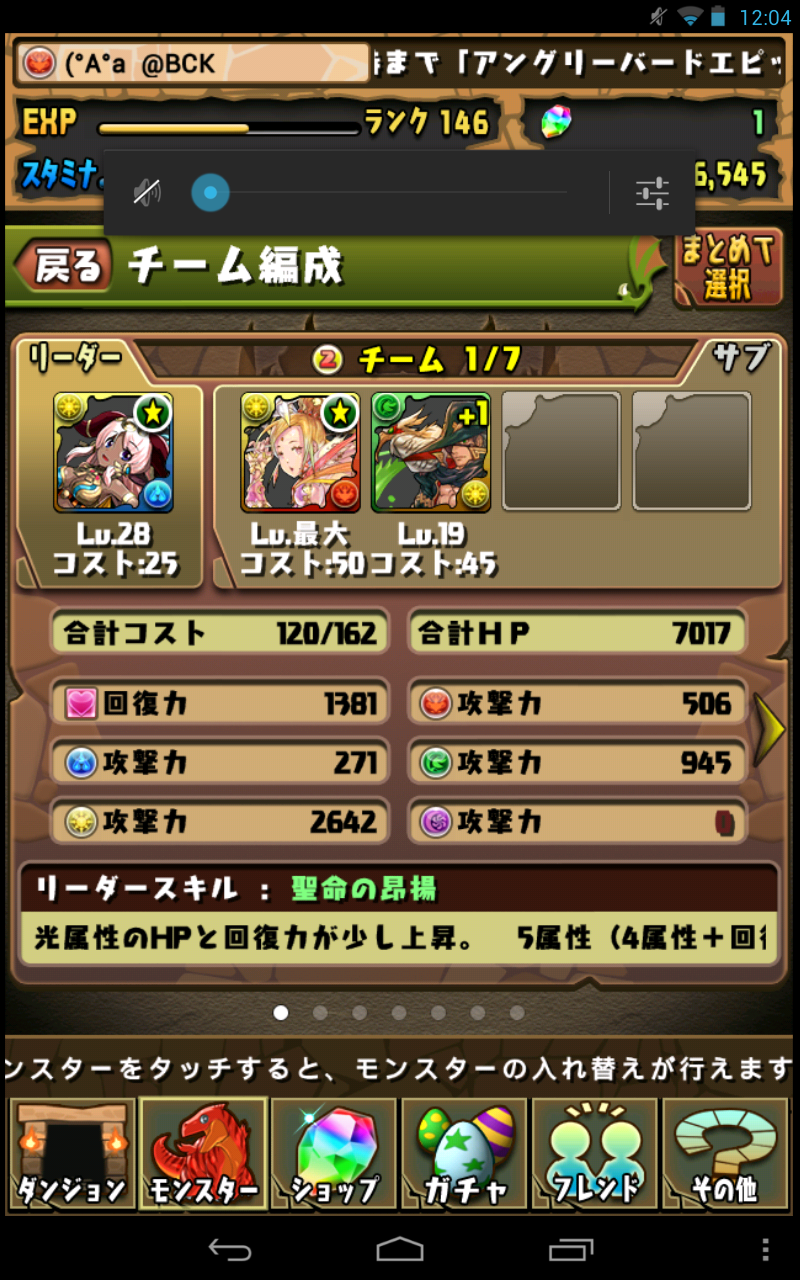
Task: Tap the last empty sub monster slot
Action: click(x=691, y=452)
